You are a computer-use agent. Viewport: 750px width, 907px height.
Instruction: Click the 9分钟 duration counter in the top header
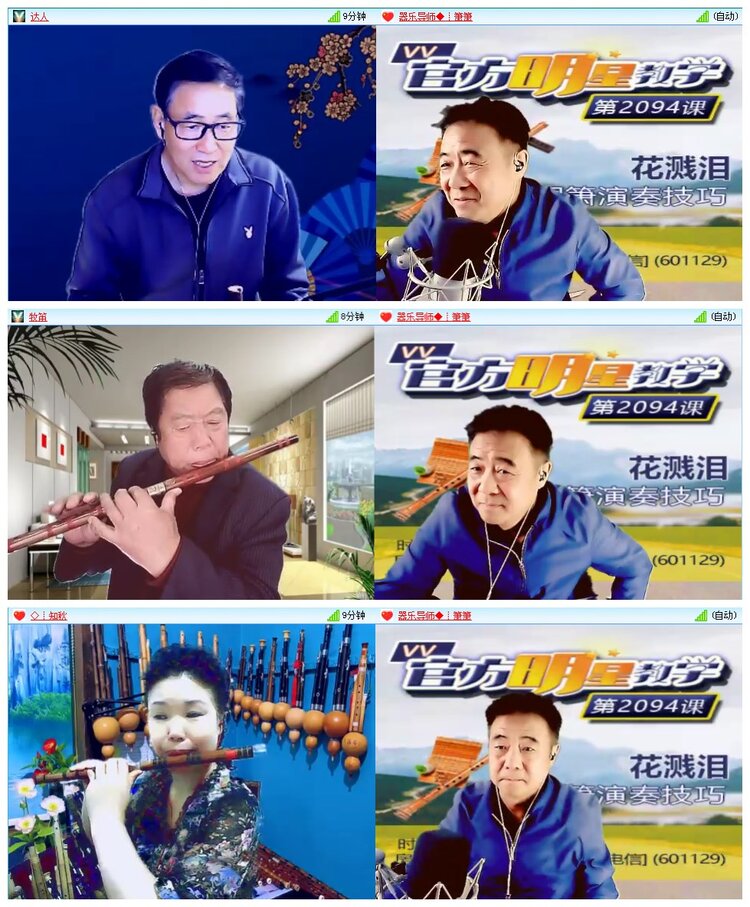click(x=352, y=12)
